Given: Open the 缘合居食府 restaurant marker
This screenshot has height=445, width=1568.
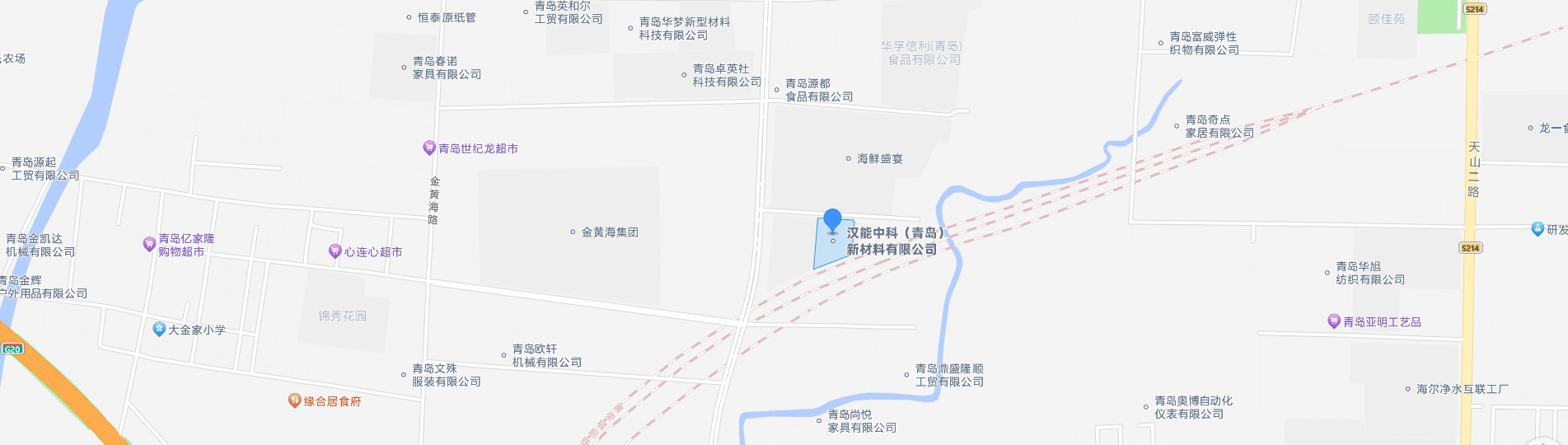Looking at the screenshot, I should click(294, 400).
